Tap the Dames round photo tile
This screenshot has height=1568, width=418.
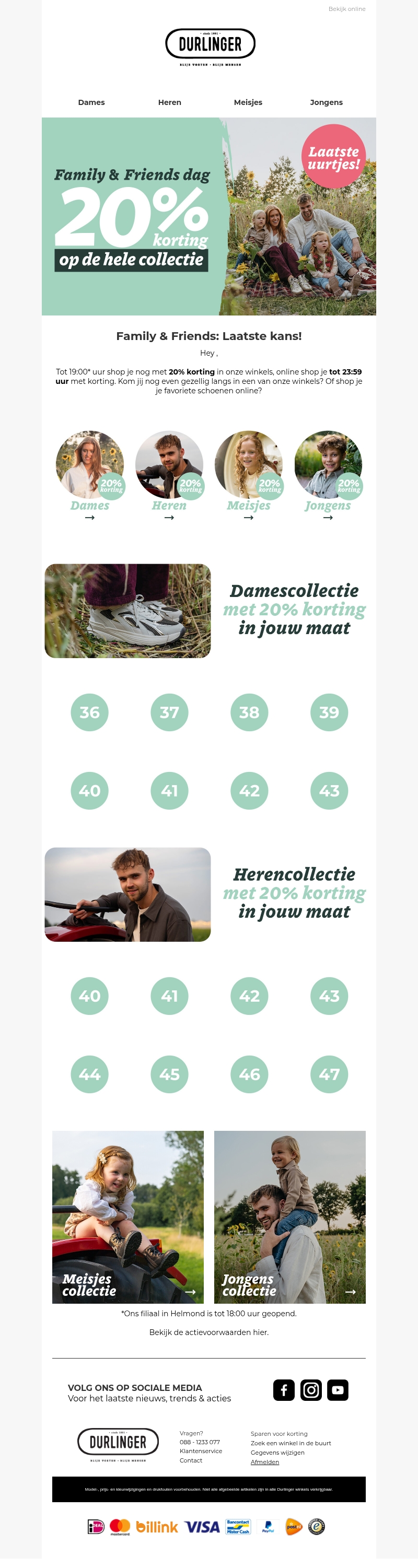(x=89, y=466)
